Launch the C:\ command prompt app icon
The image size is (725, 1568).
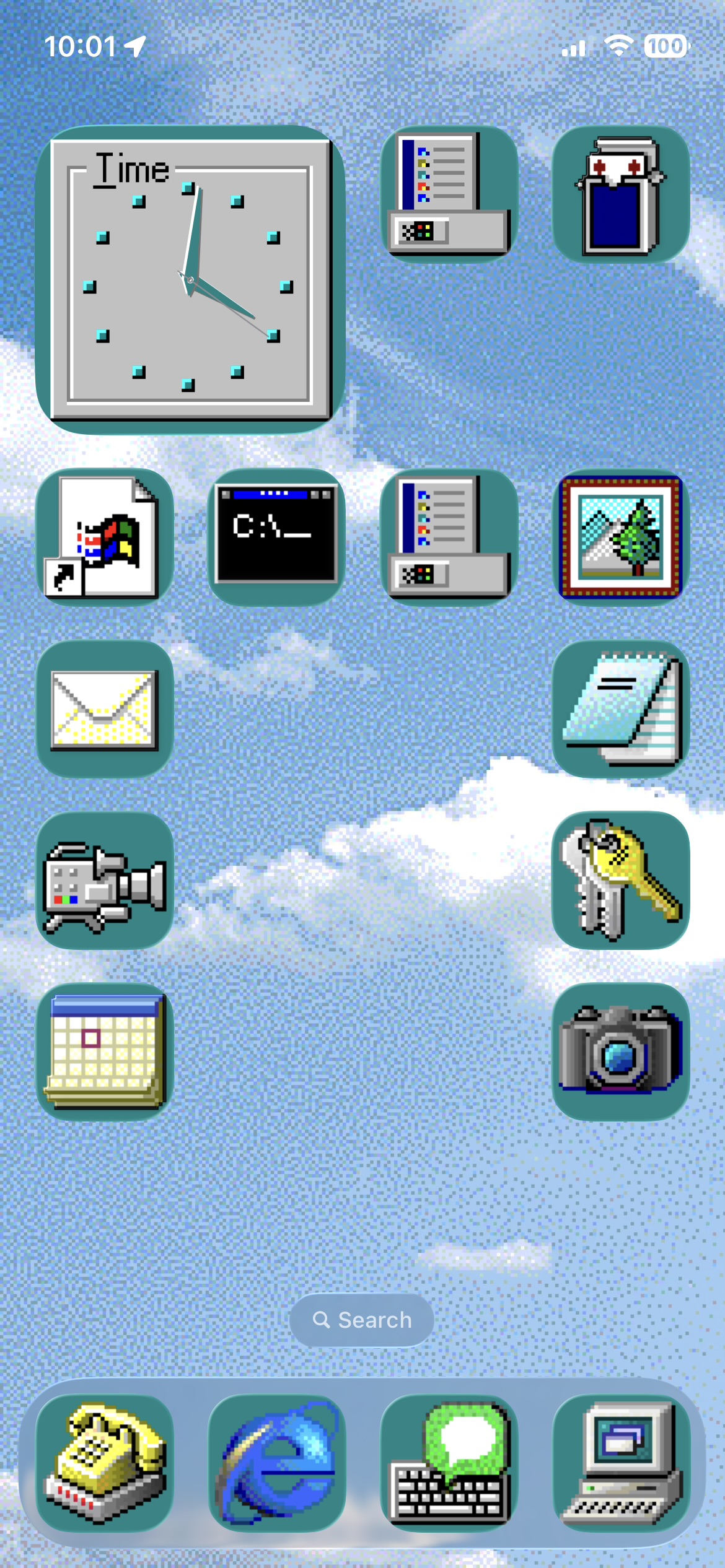(x=277, y=537)
